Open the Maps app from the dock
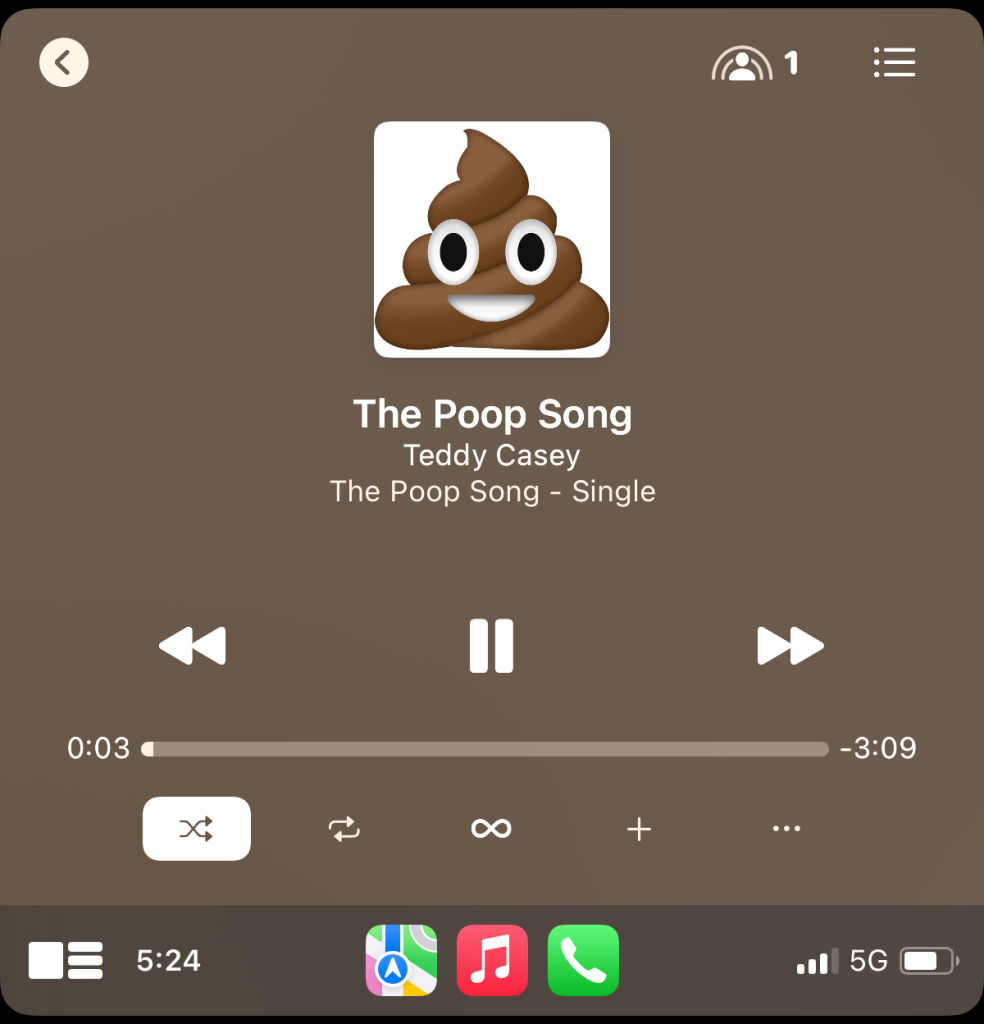This screenshot has width=984, height=1024. pos(401,961)
